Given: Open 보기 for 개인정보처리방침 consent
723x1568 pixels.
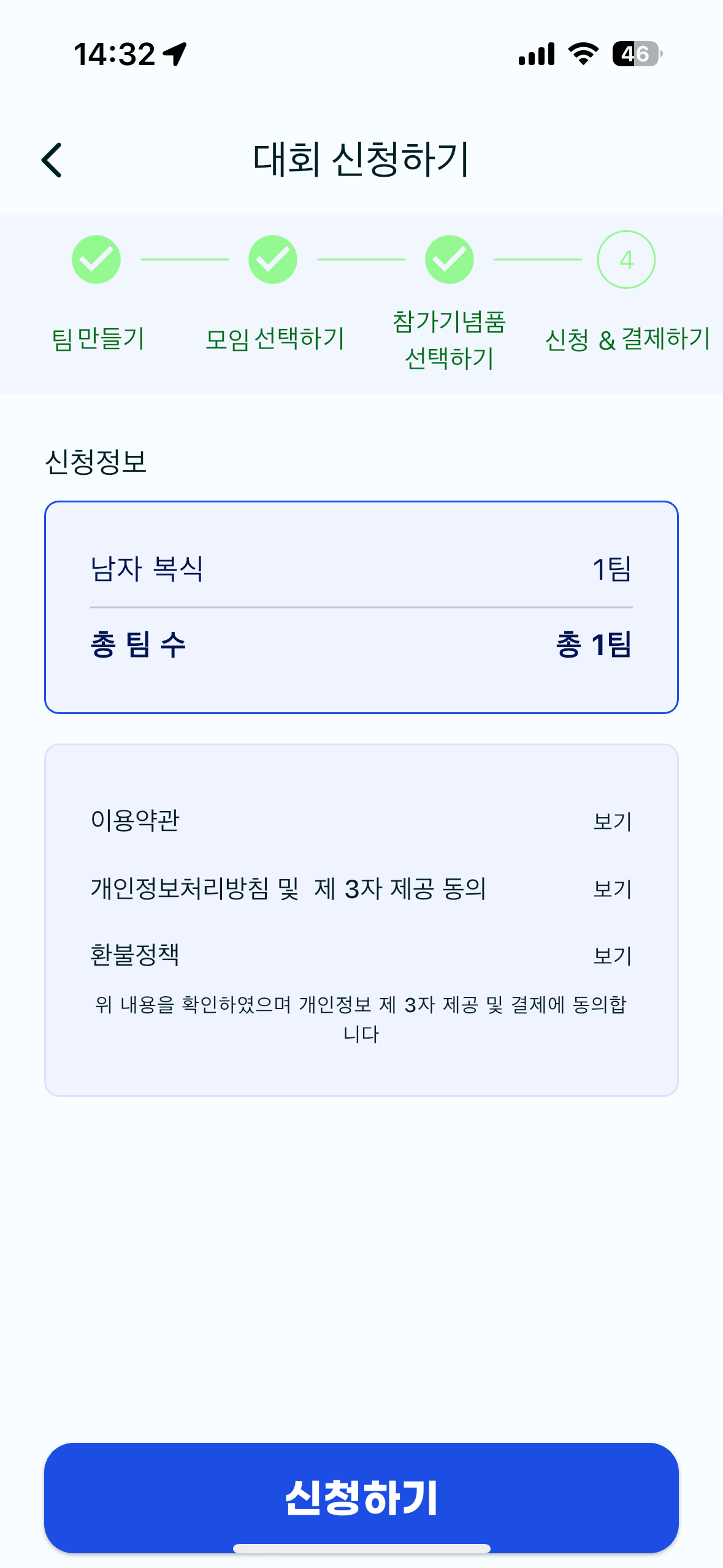Looking at the screenshot, I should click(612, 888).
